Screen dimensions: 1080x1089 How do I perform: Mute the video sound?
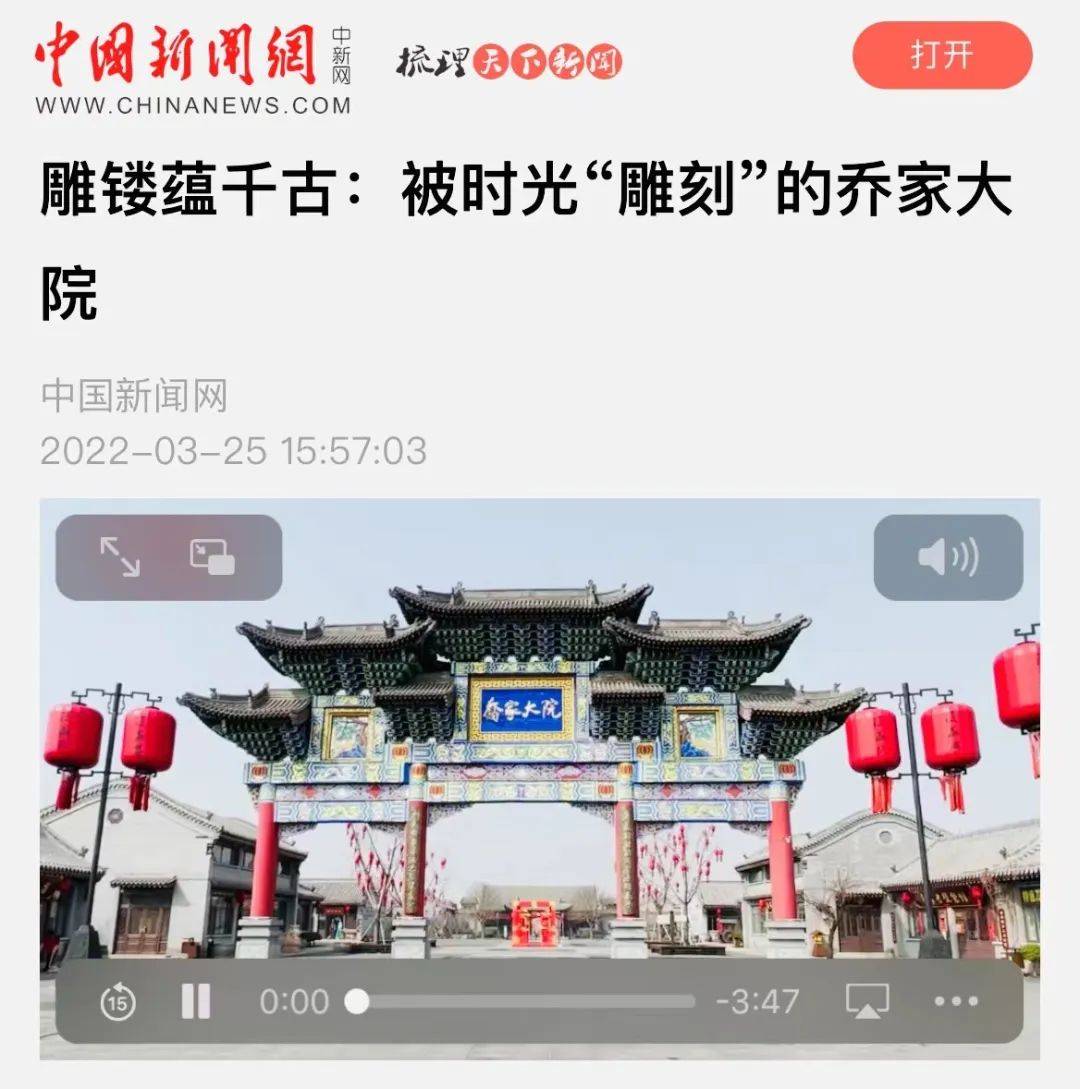[x=948, y=557]
